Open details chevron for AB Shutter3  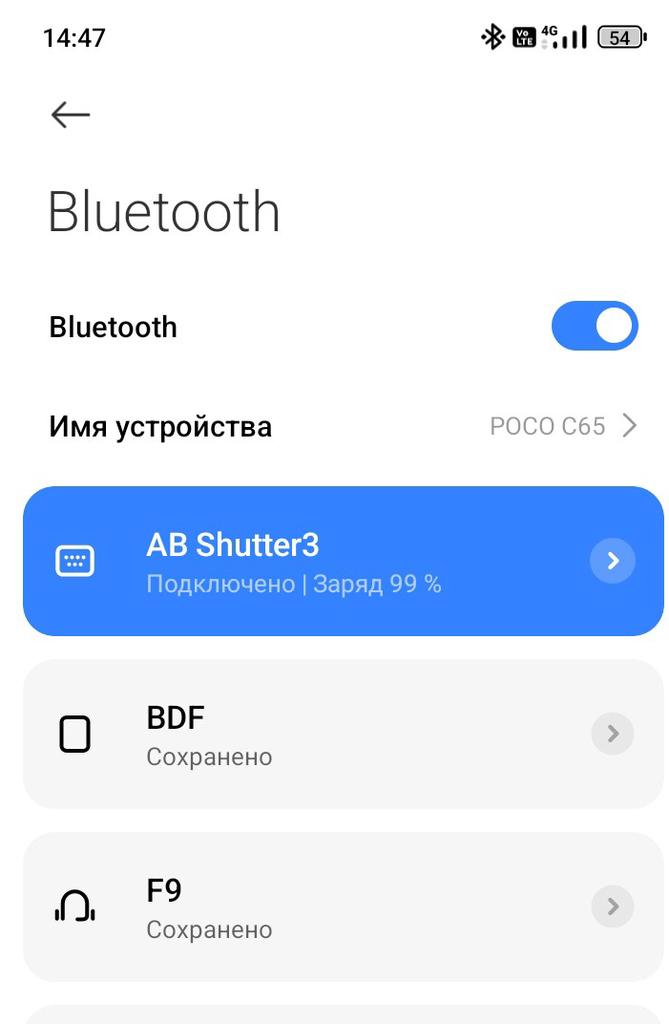pyautogui.click(x=613, y=561)
